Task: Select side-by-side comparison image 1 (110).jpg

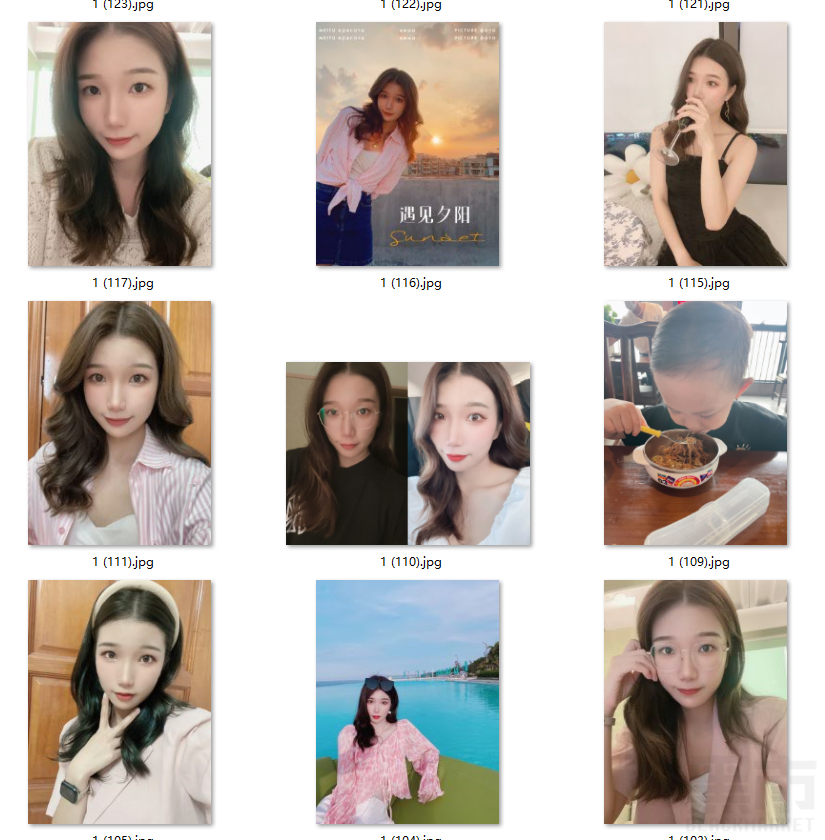Action: 407,453
